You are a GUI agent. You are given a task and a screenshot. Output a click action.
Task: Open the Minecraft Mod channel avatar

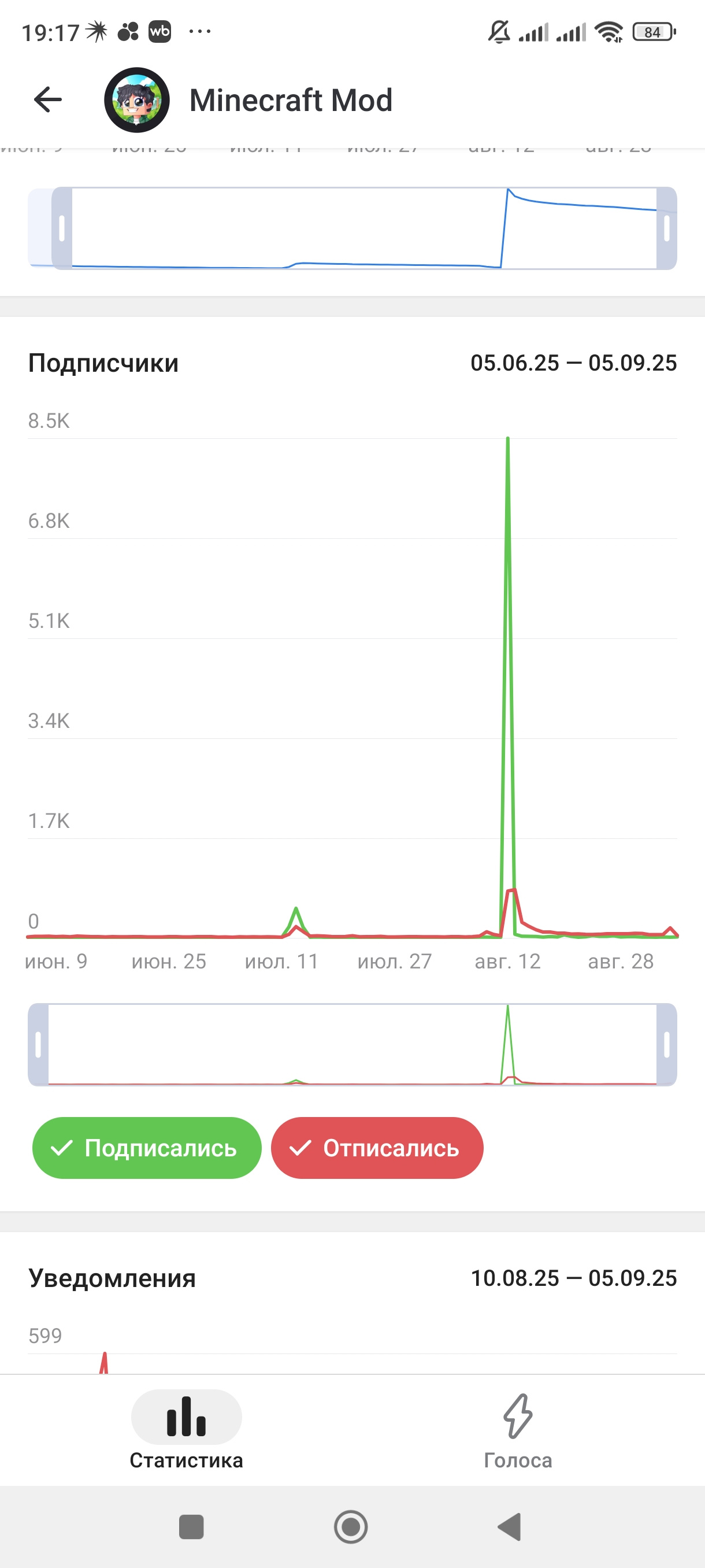(x=137, y=100)
